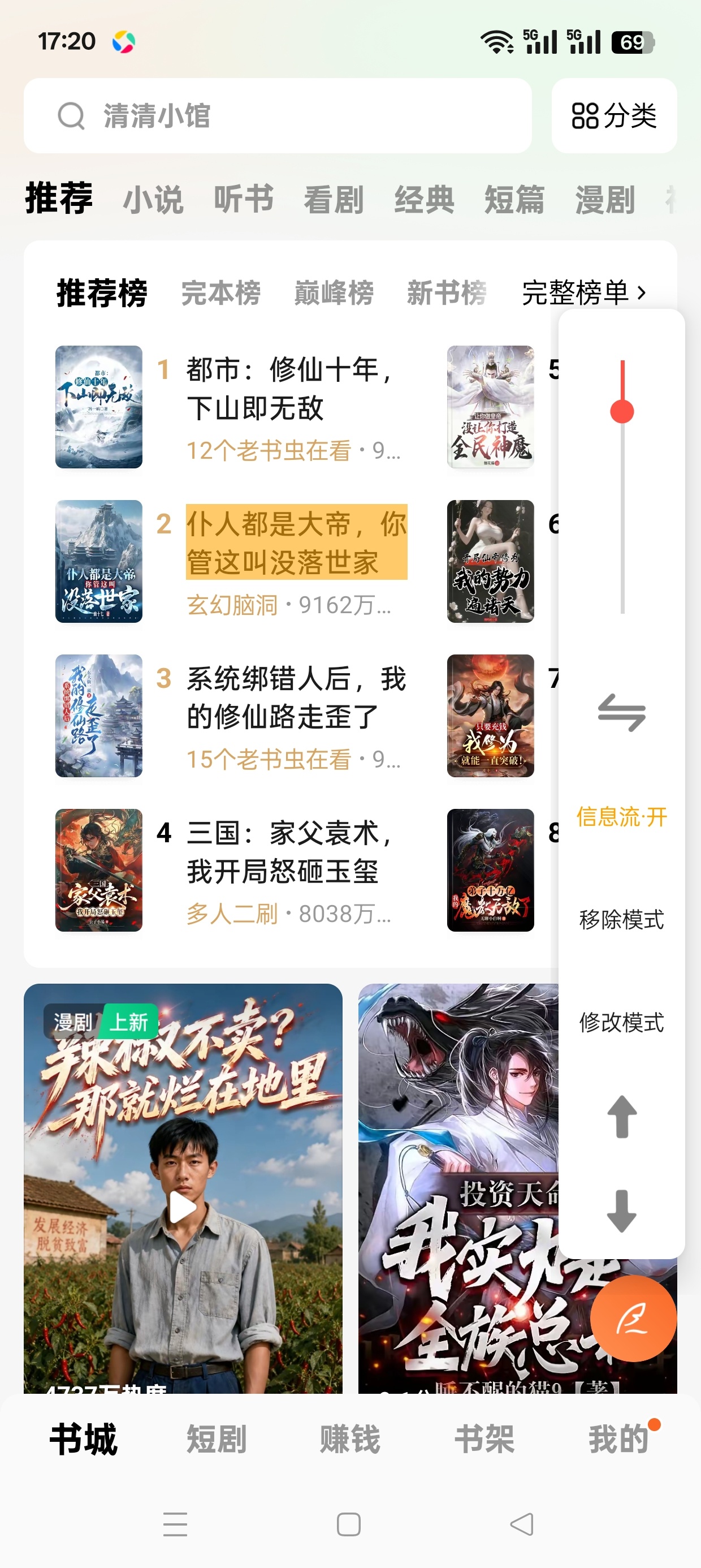Viewport: 701px width, 1568px height.
Task: Go to the 赚钱 bottom tab
Action: coord(350,1439)
